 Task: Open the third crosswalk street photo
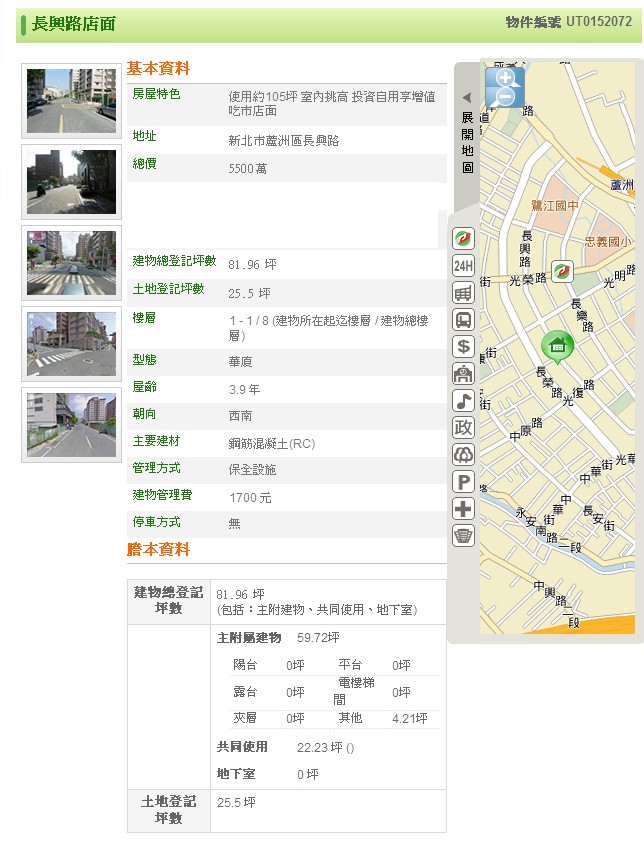[71, 262]
